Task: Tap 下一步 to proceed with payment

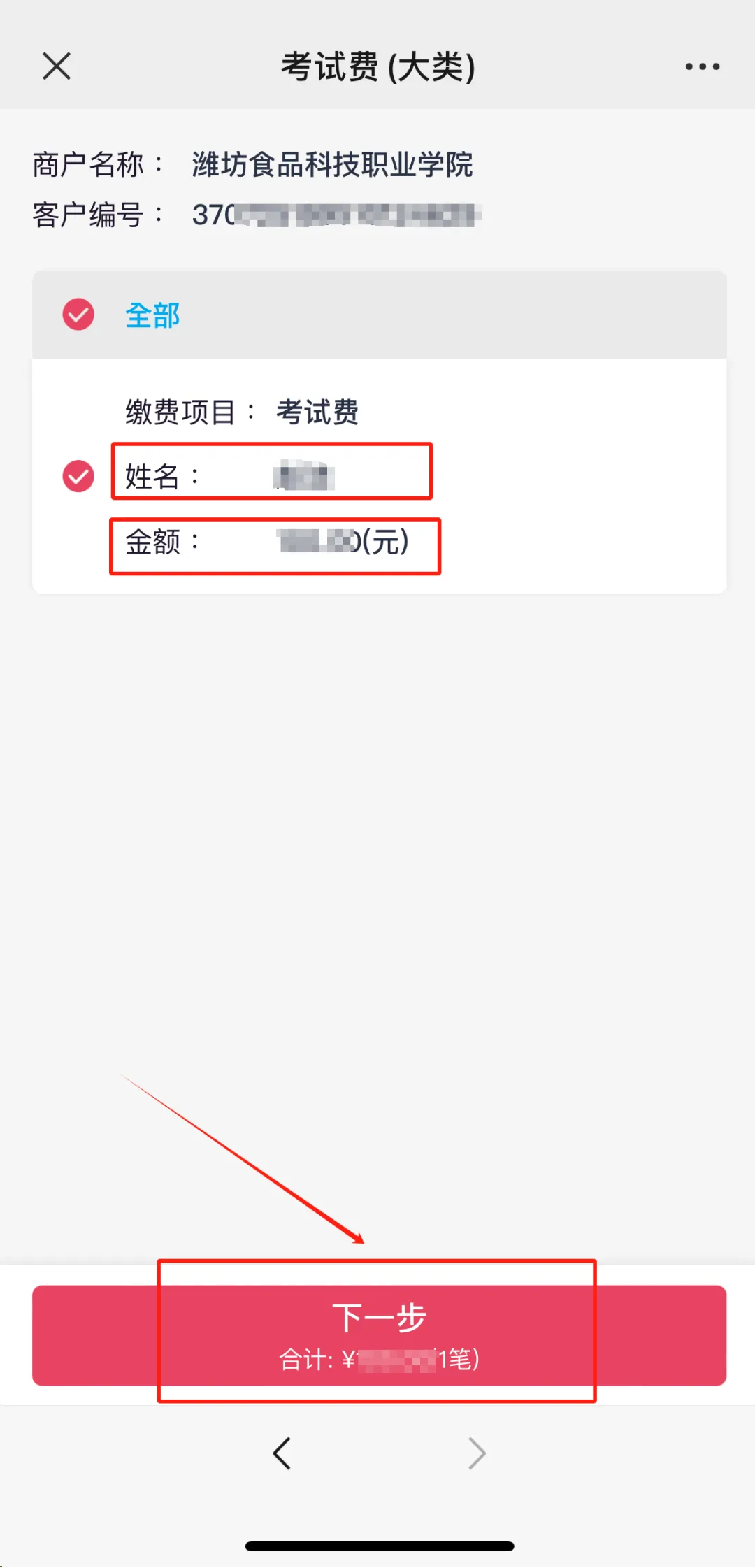Action: click(x=379, y=1335)
